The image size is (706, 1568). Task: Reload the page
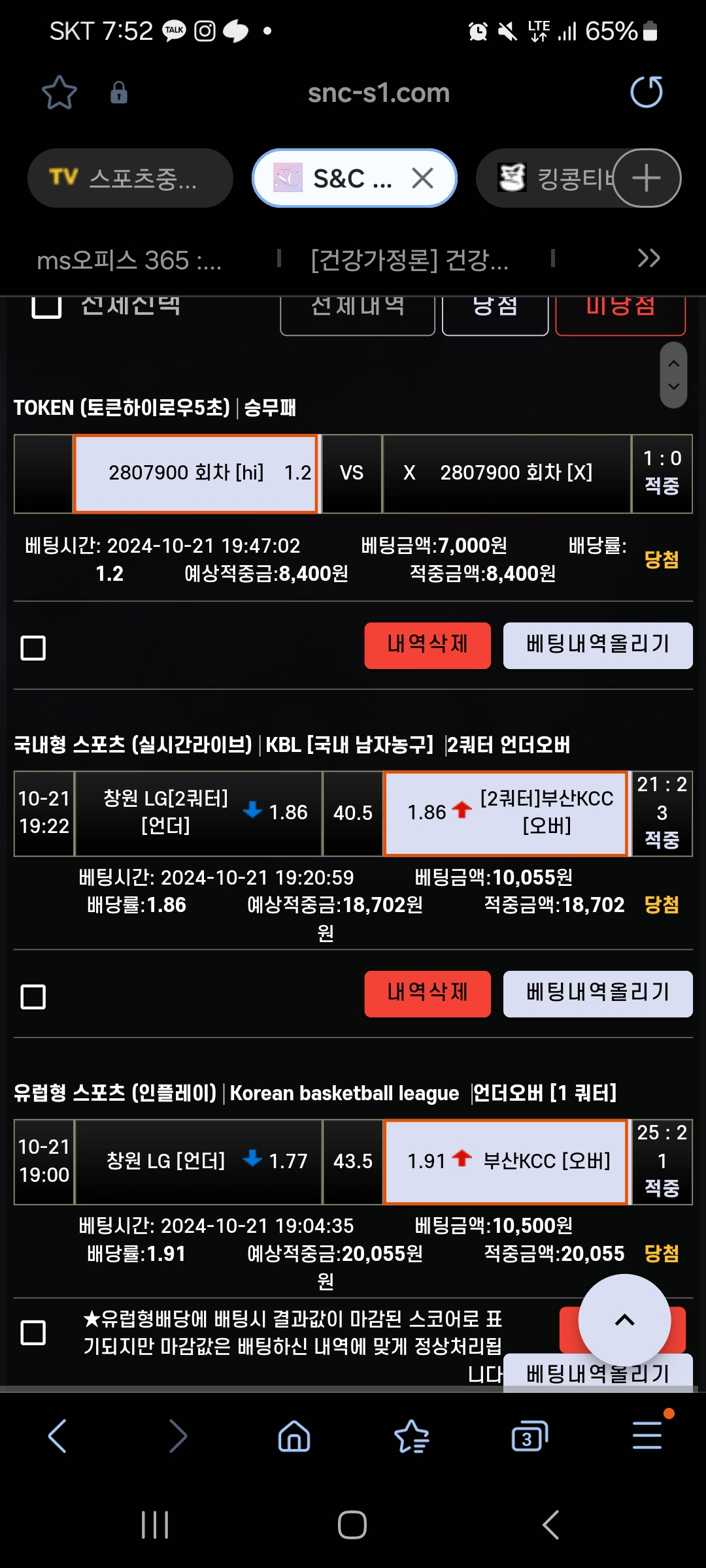647,92
